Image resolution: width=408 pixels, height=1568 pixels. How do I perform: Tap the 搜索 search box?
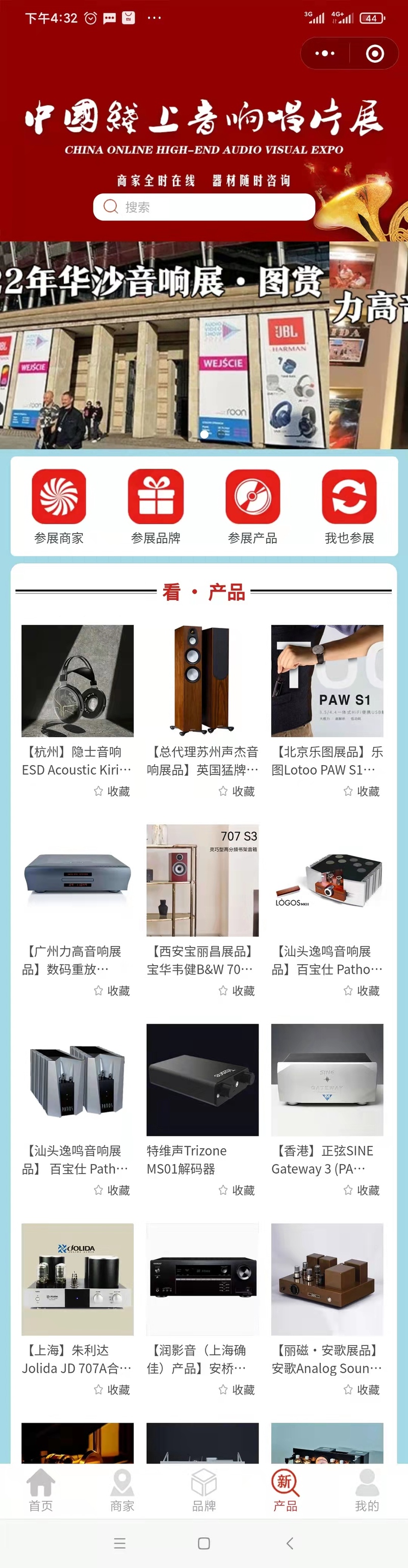coord(204,207)
